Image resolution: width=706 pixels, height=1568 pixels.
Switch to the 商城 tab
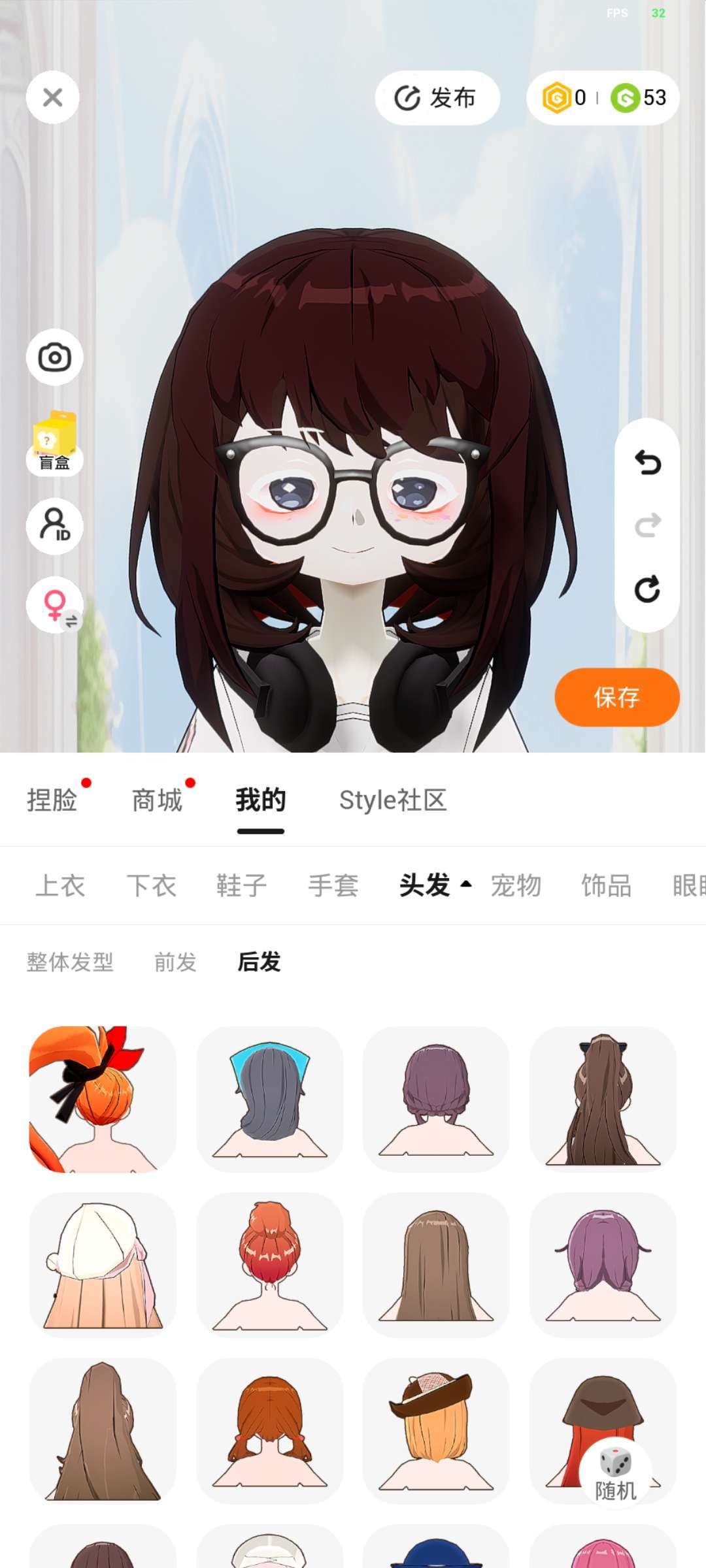pyautogui.click(x=157, y=800)
